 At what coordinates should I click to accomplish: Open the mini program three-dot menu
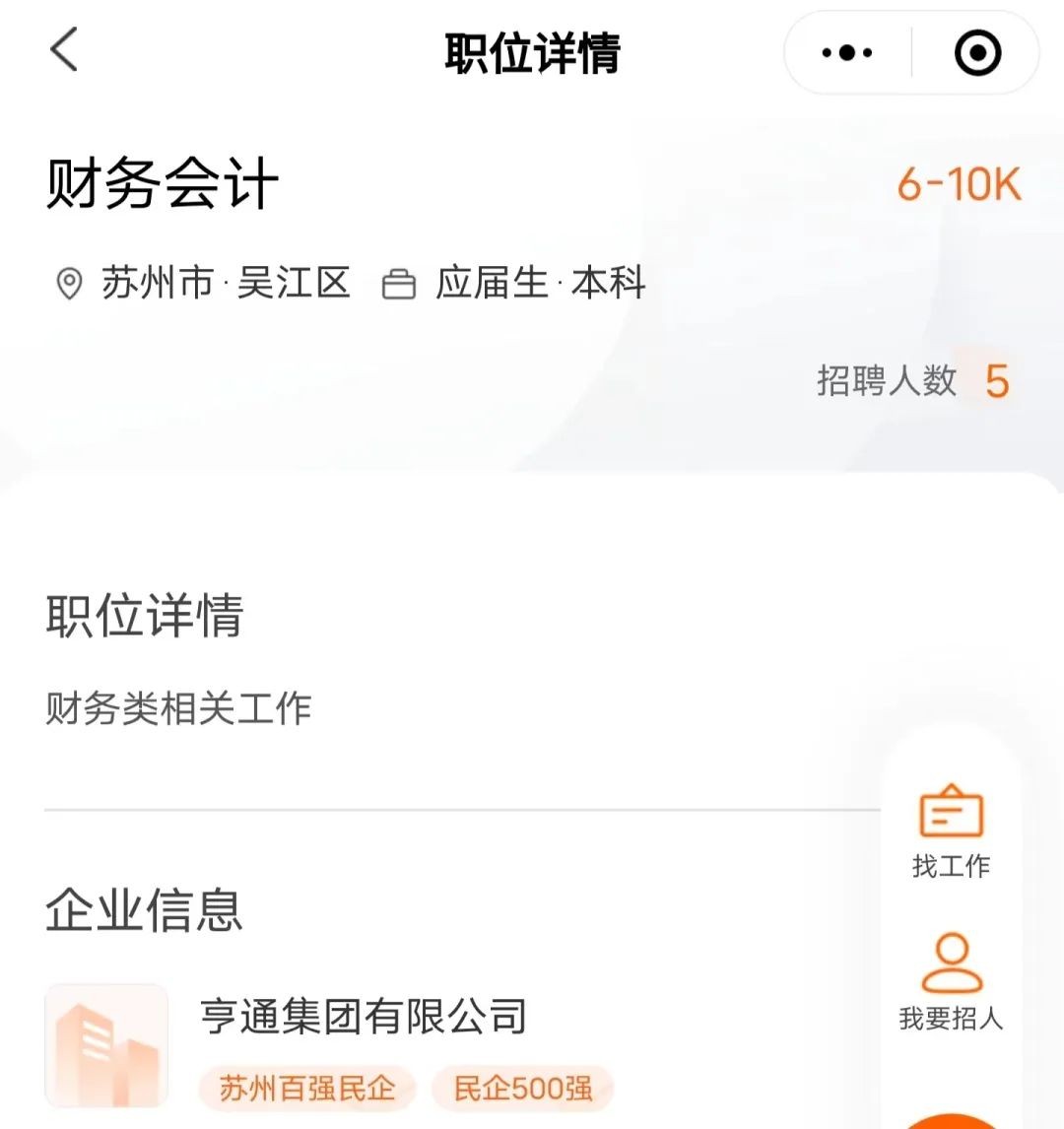[x=847, y=53]
